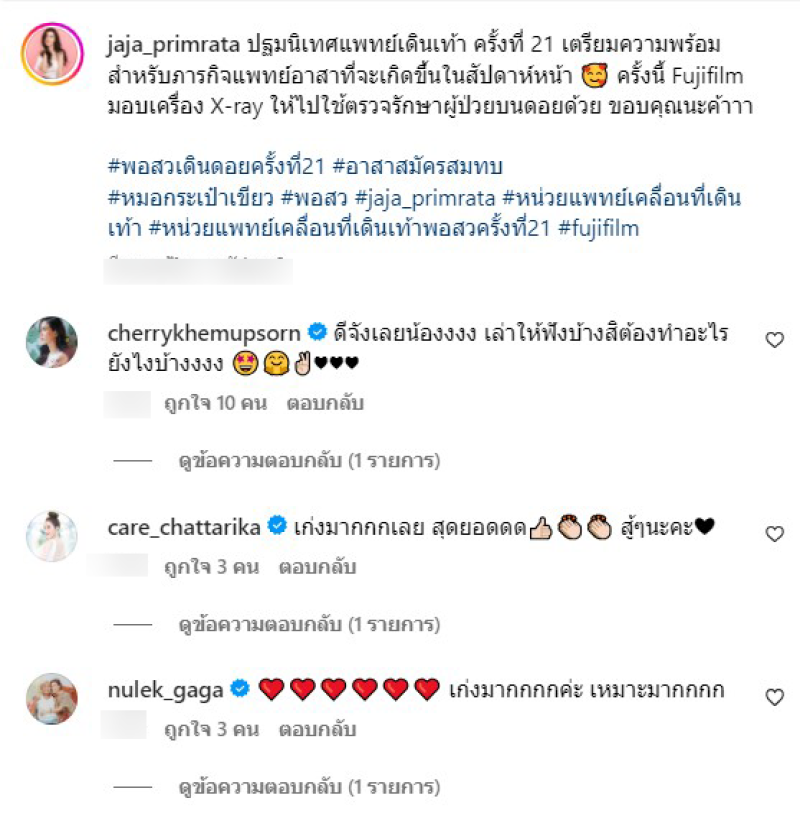See who liked cherrykhemupsorn's comment
The height and width of the screenshot is (821, 800).
point(212,404)
